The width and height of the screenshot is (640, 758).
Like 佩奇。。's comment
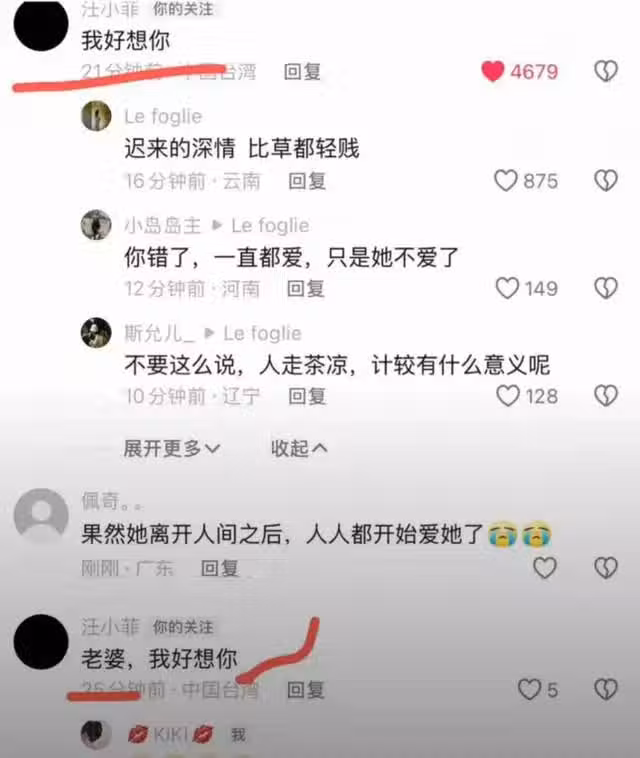point(544,568)
